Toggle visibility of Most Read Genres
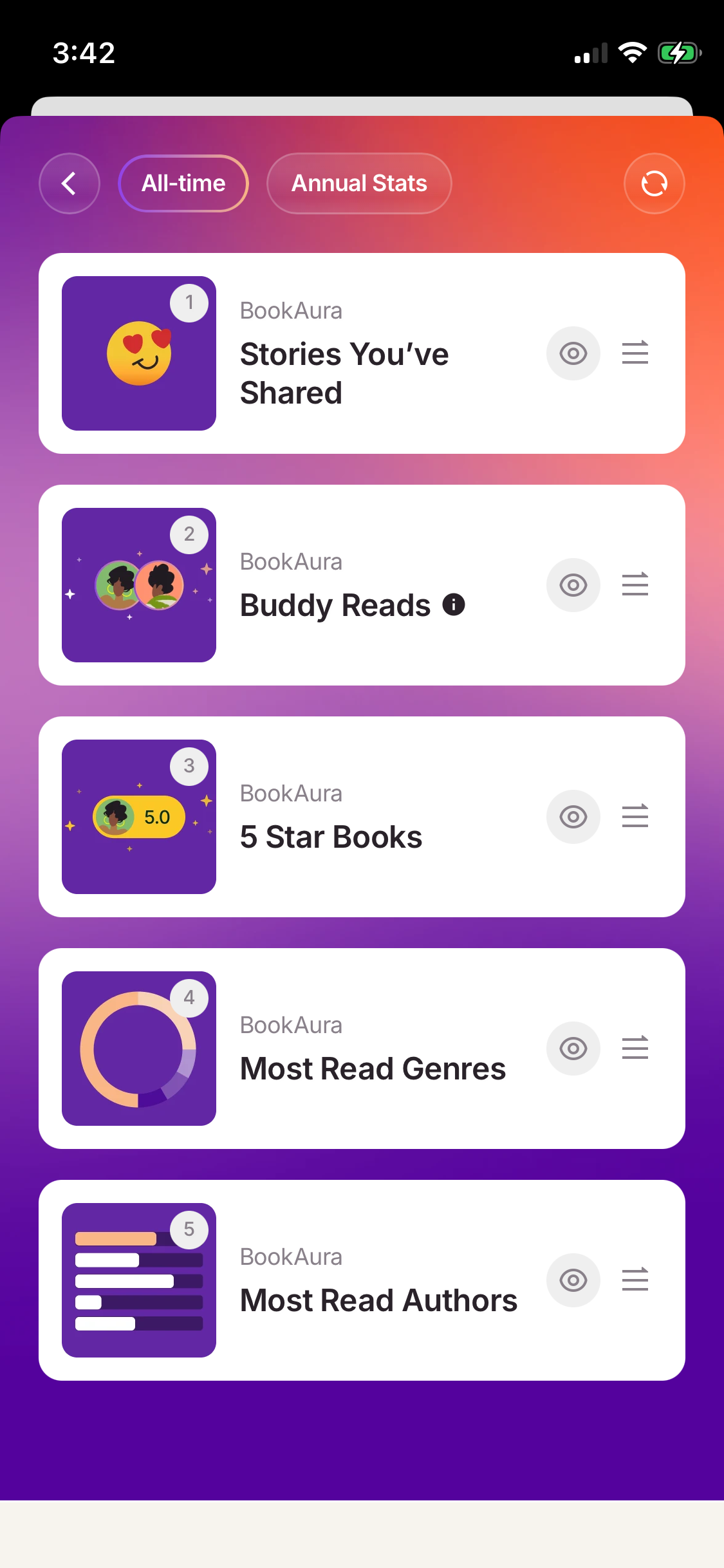The image size is (724, 1568). 573,1049
